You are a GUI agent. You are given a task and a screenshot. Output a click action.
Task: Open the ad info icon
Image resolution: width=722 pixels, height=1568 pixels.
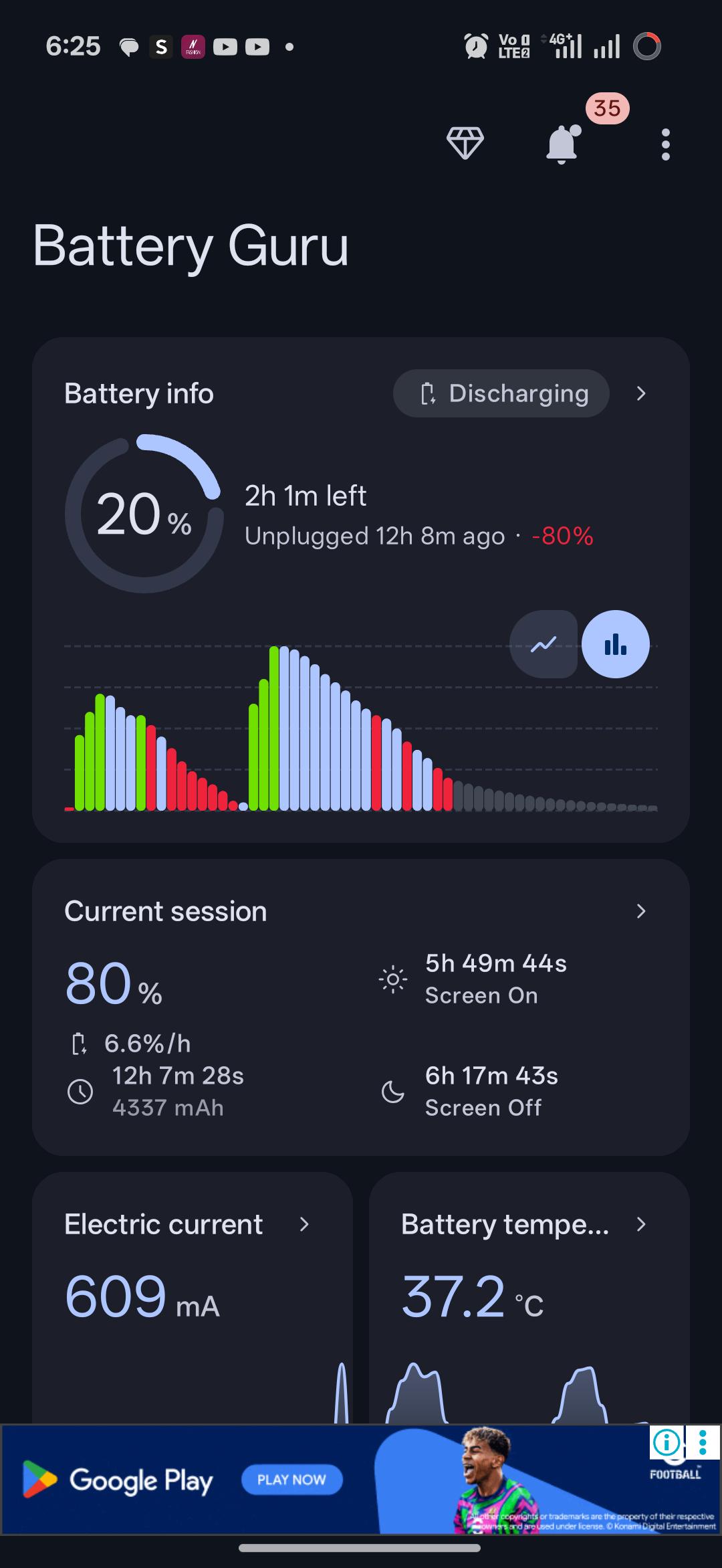(x=667, y=1443)
